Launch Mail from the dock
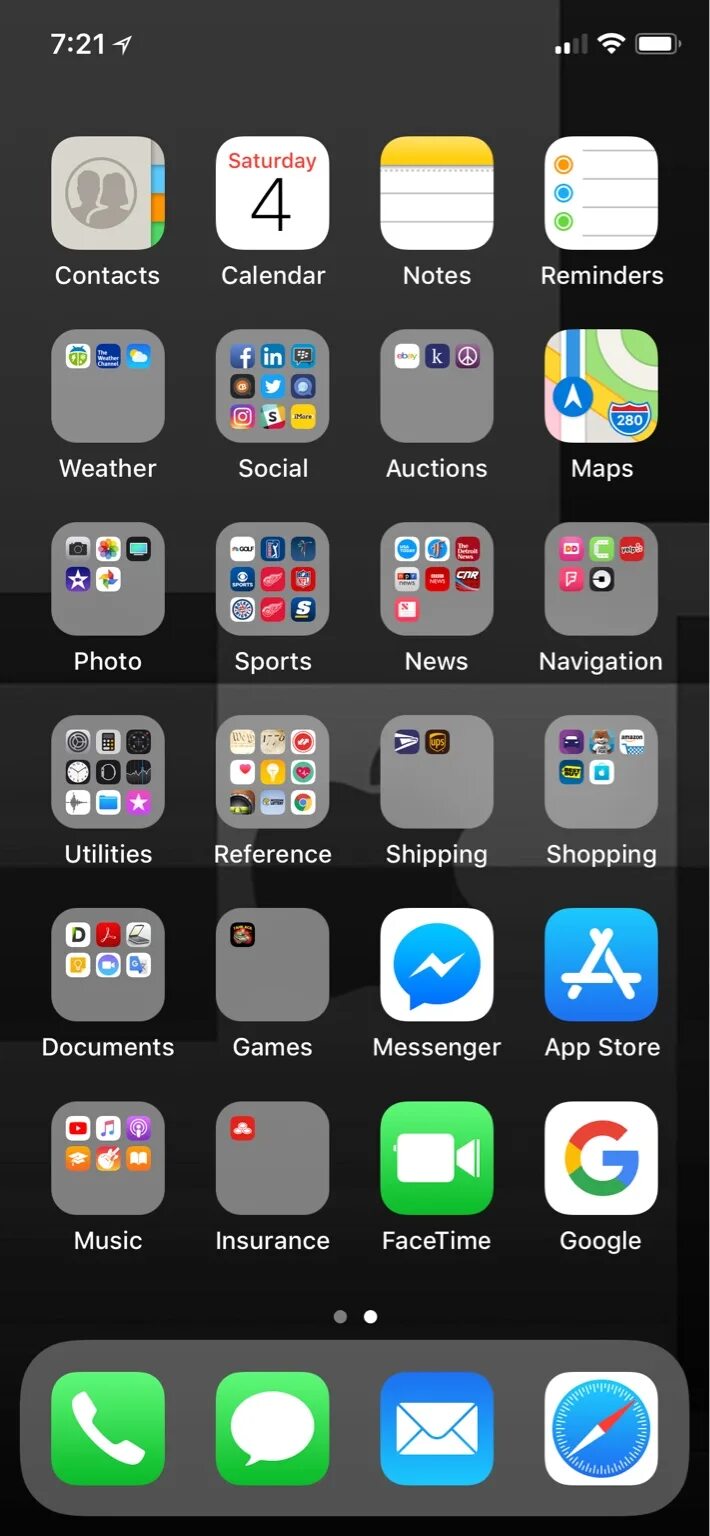 437,1428
